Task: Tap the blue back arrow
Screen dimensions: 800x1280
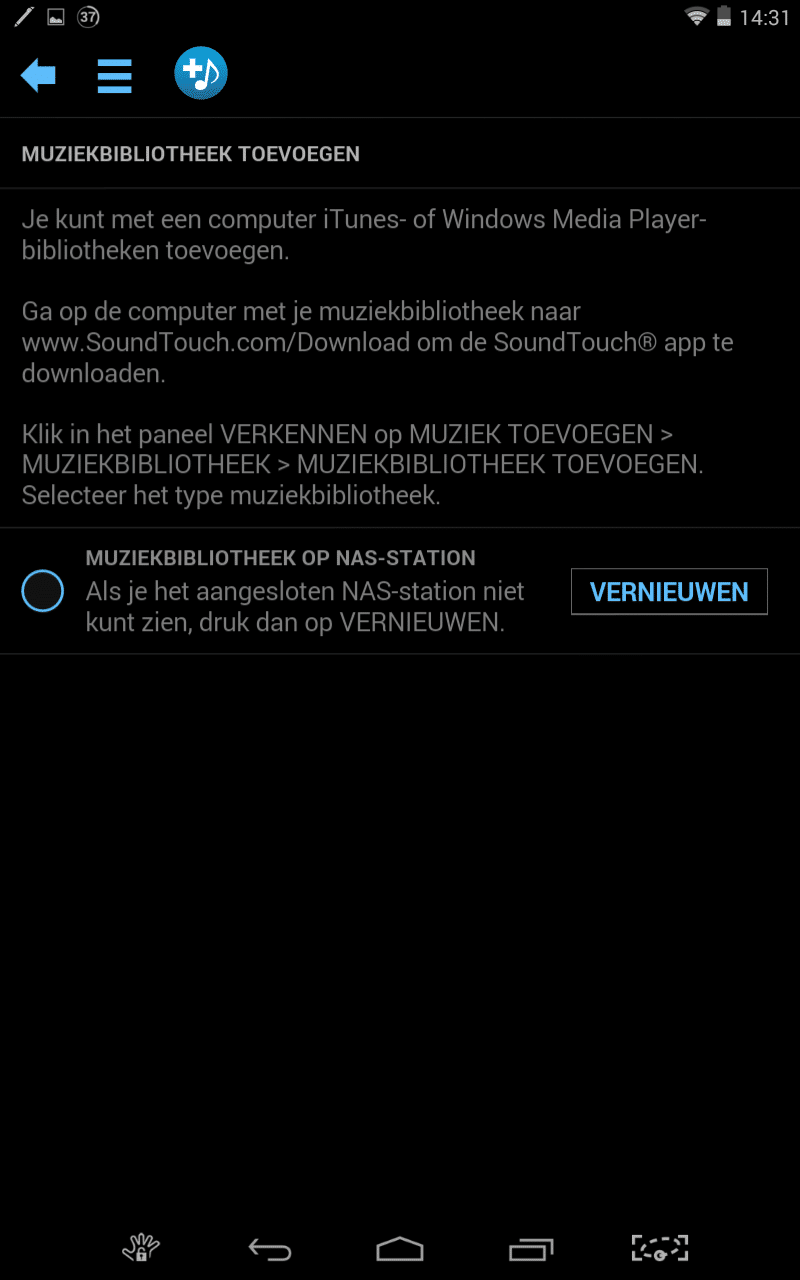Action: tap(38, 75)
